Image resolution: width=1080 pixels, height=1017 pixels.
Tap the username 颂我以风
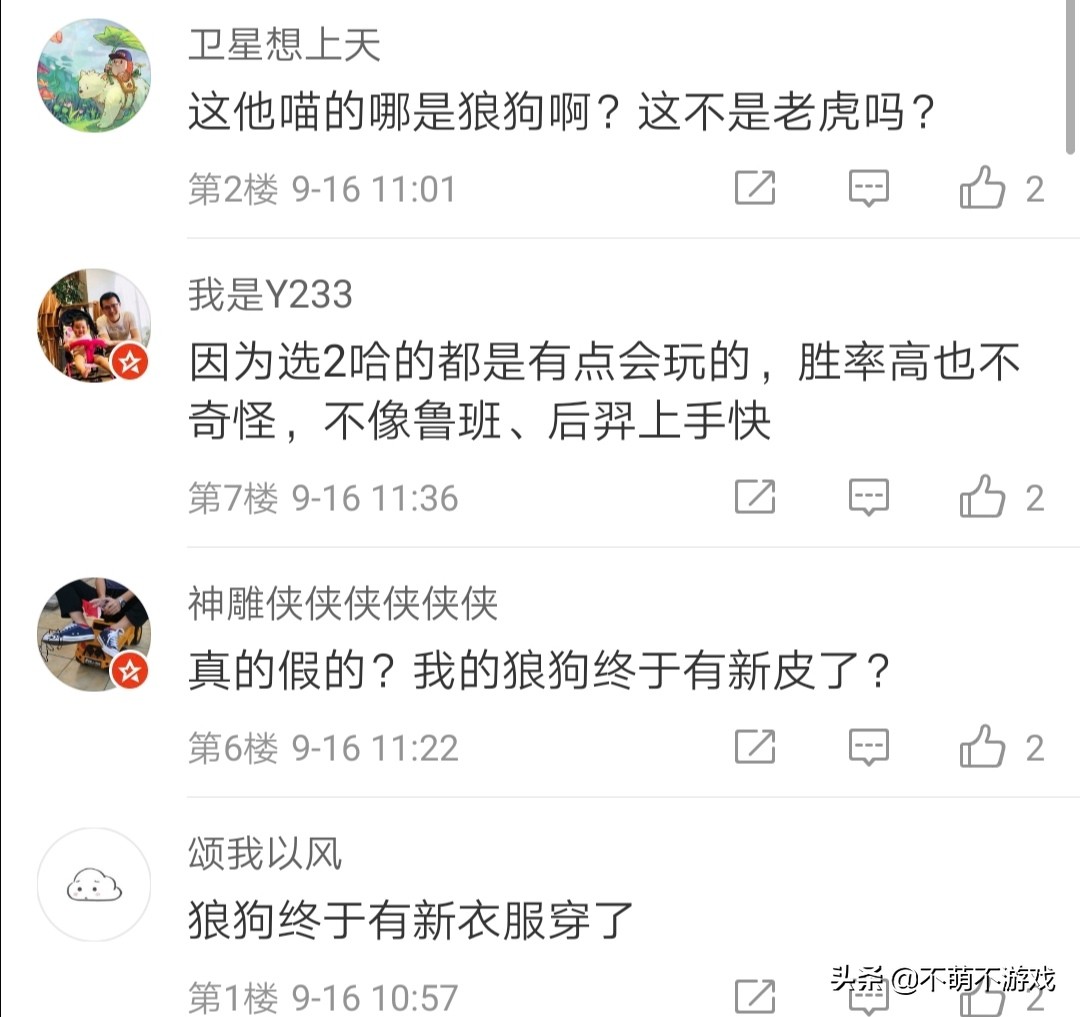point(265,854)
